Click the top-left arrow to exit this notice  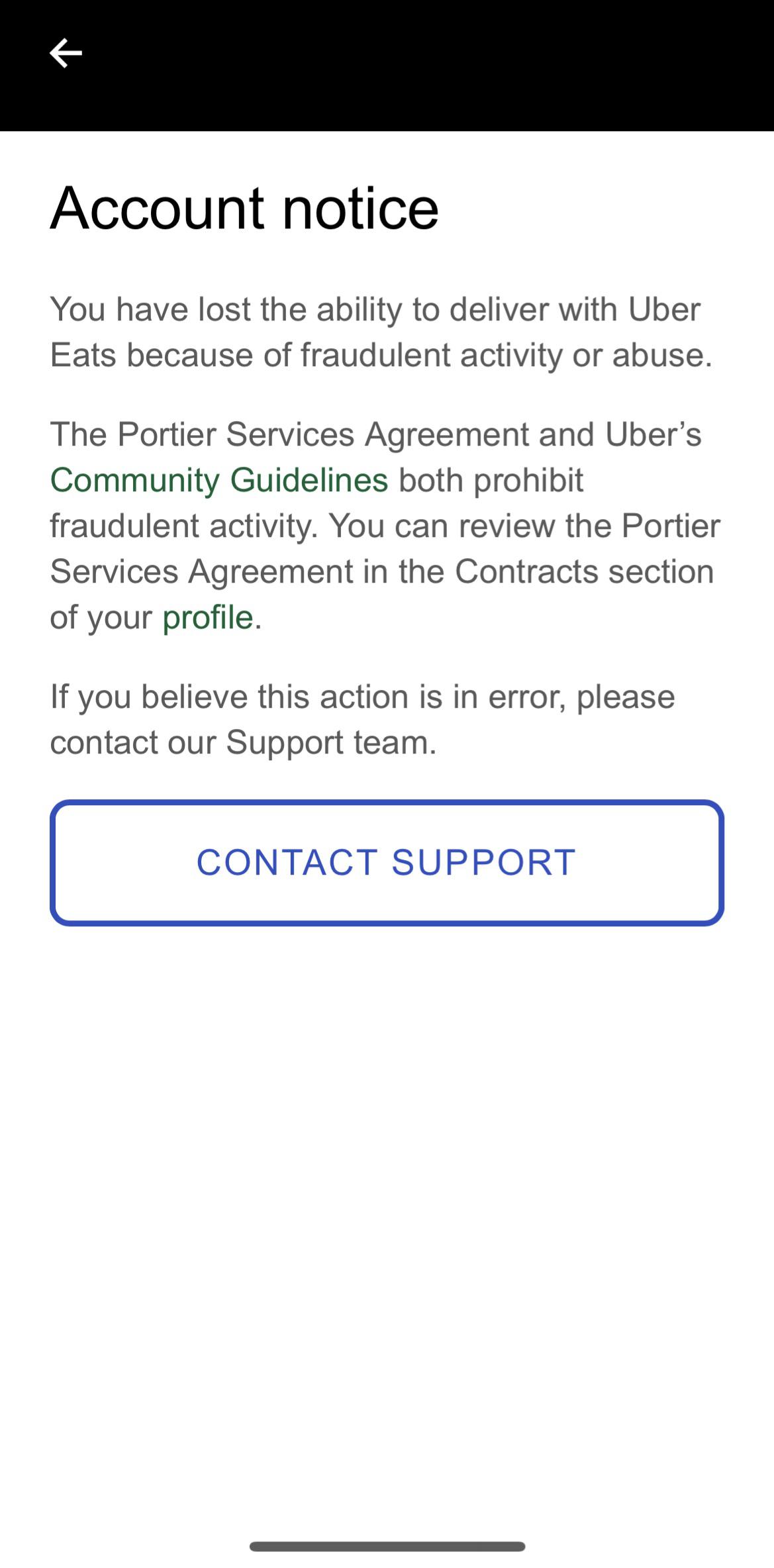pyautogui.click(x=66, y=54)
